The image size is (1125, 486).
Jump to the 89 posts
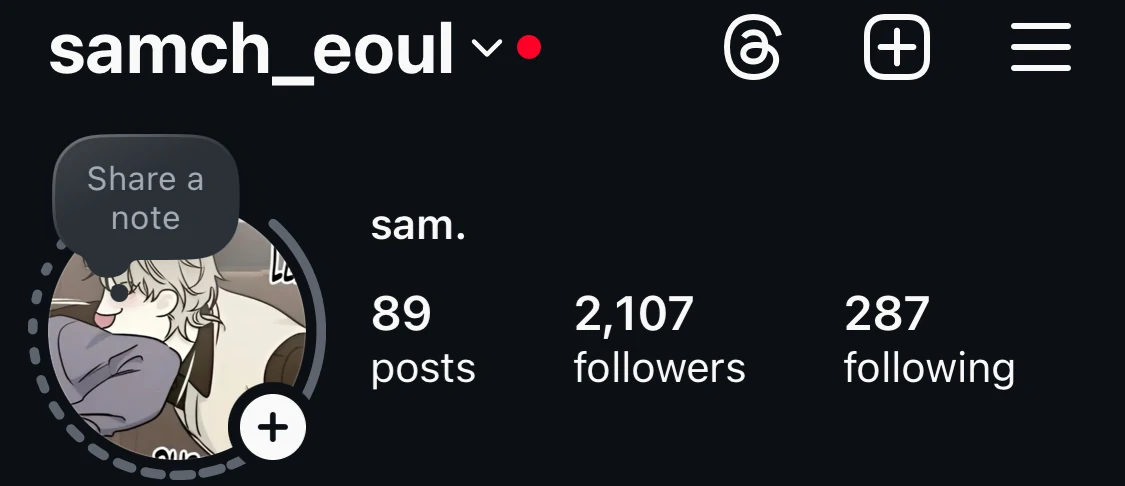point(422,341)
